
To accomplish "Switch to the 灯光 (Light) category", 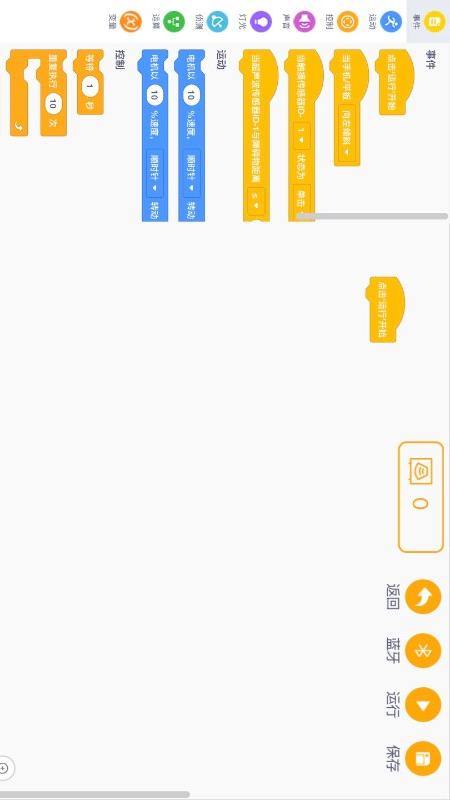I will [x=255, y=21].
